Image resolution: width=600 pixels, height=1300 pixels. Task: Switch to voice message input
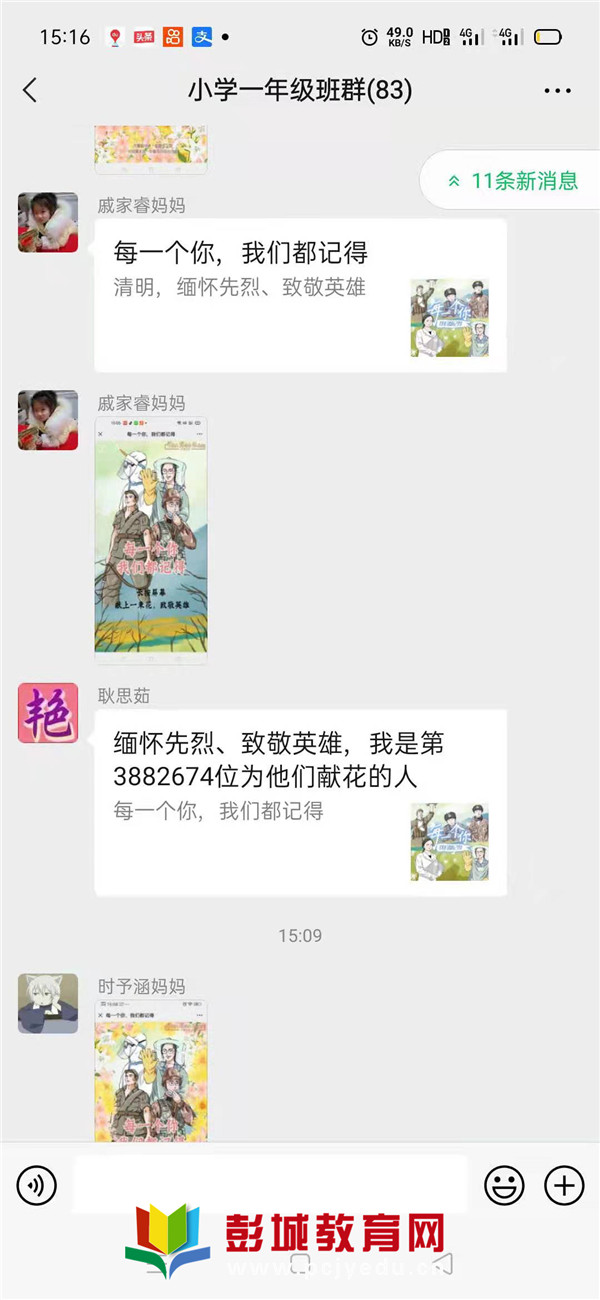(37, 1186)
